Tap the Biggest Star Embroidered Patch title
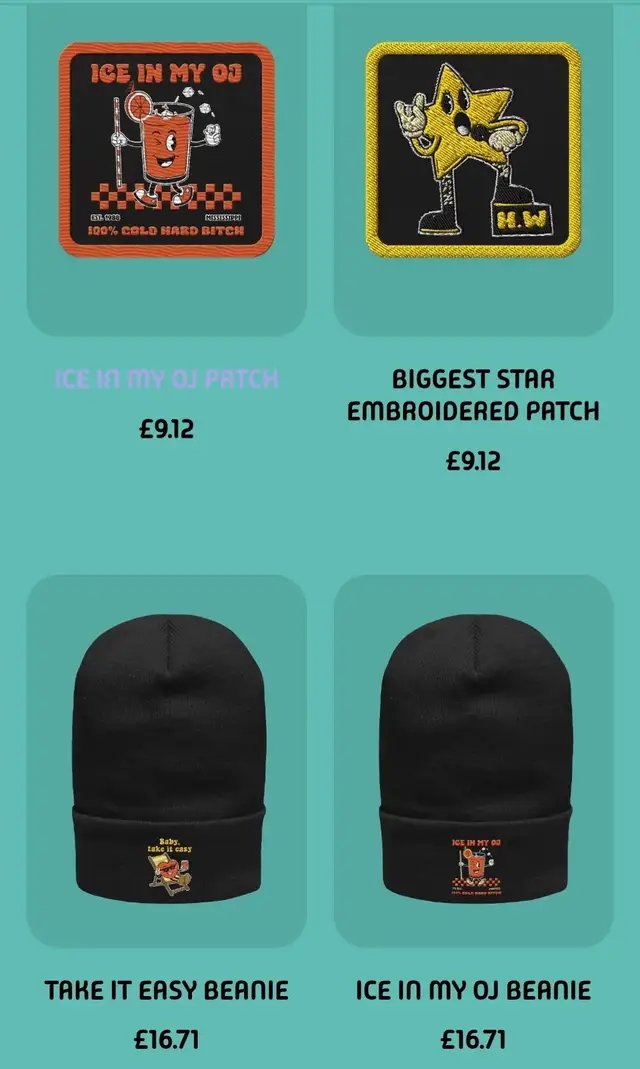The width and height of the screenshot is (640, 1069). tap(473, 395)
